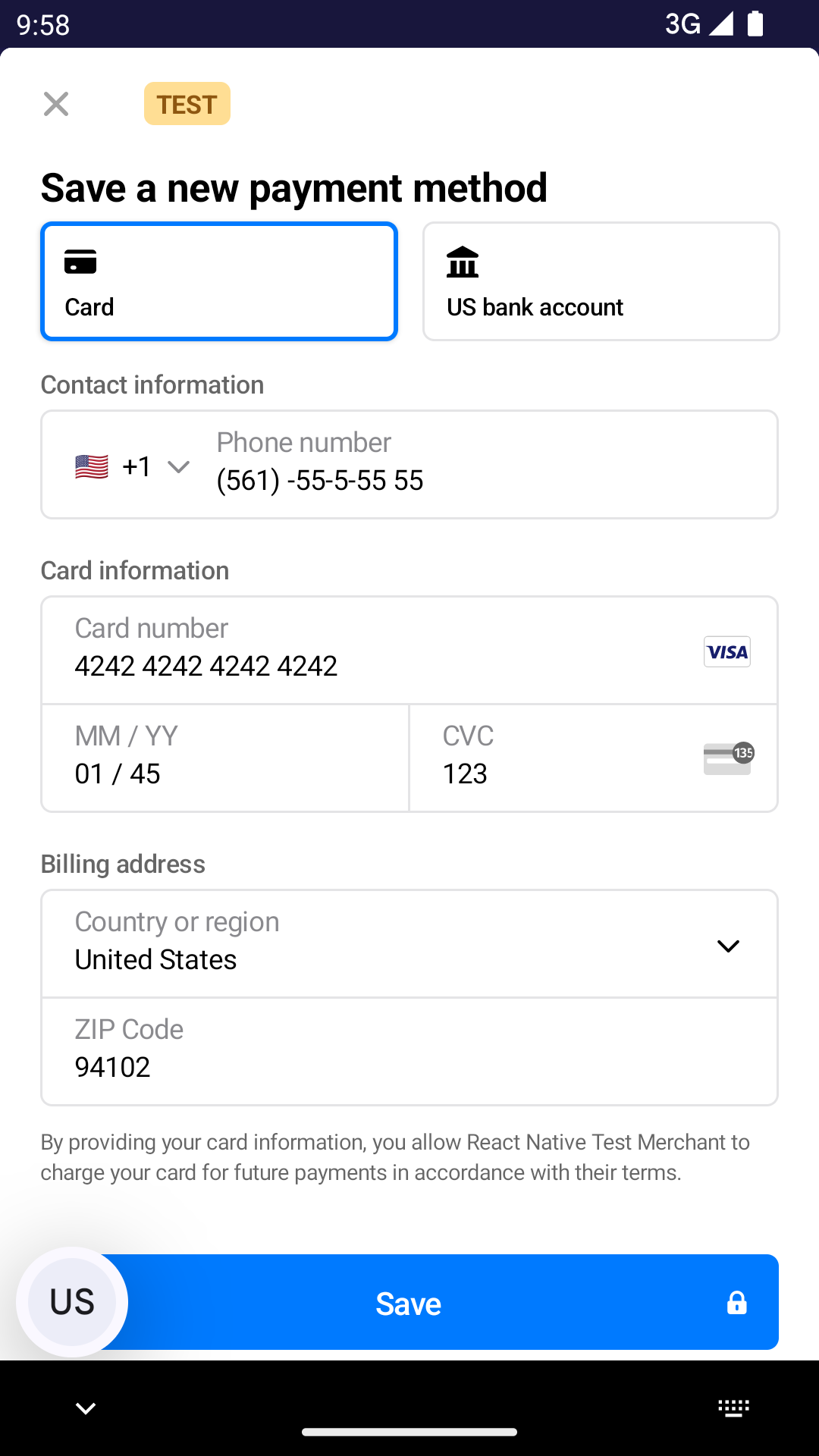Focus the CVC field
Screen dimensions: 819x1456
(x=561, y=758)
